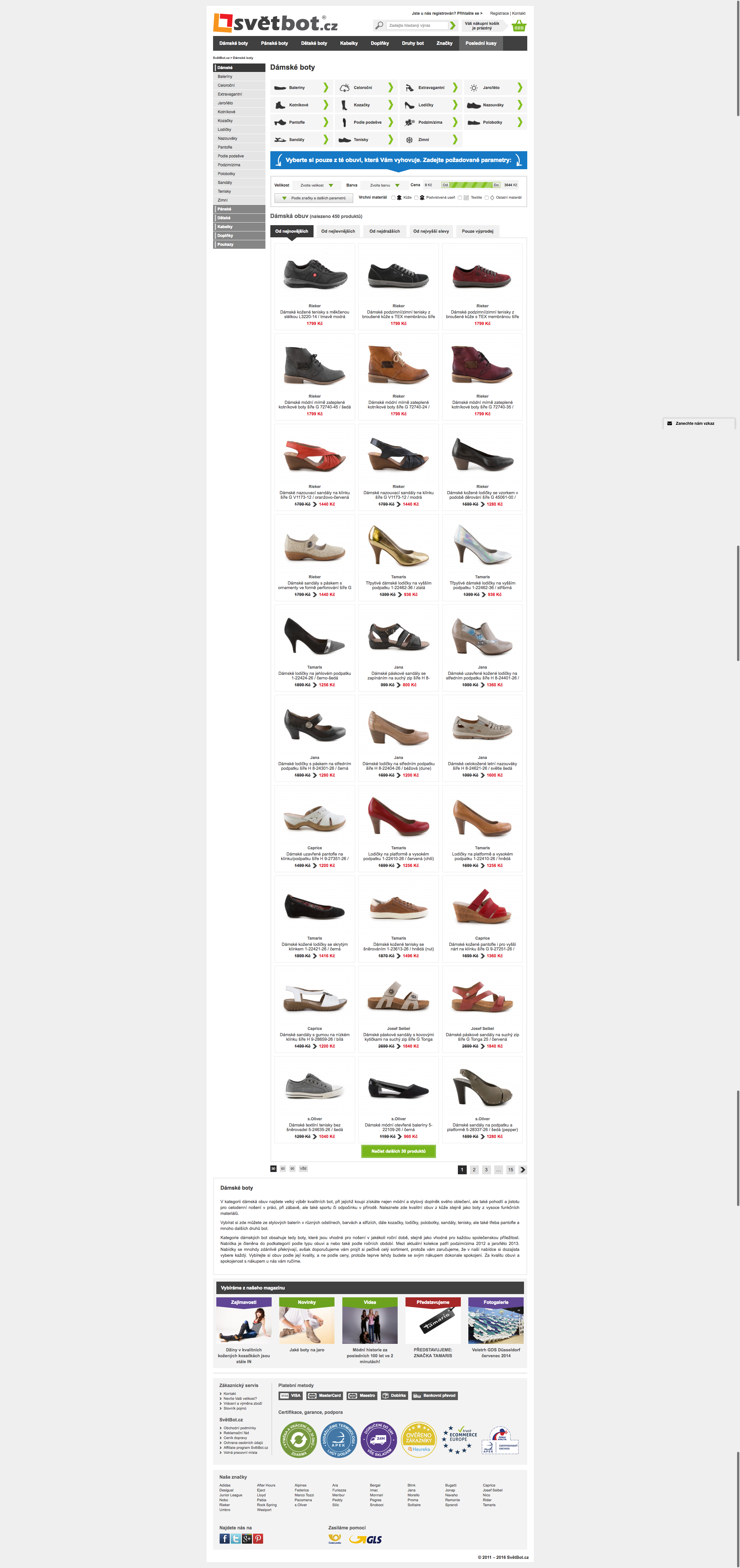Tap the search field in the header
This screenshot has height=1568, width=740.
(418, 26)
